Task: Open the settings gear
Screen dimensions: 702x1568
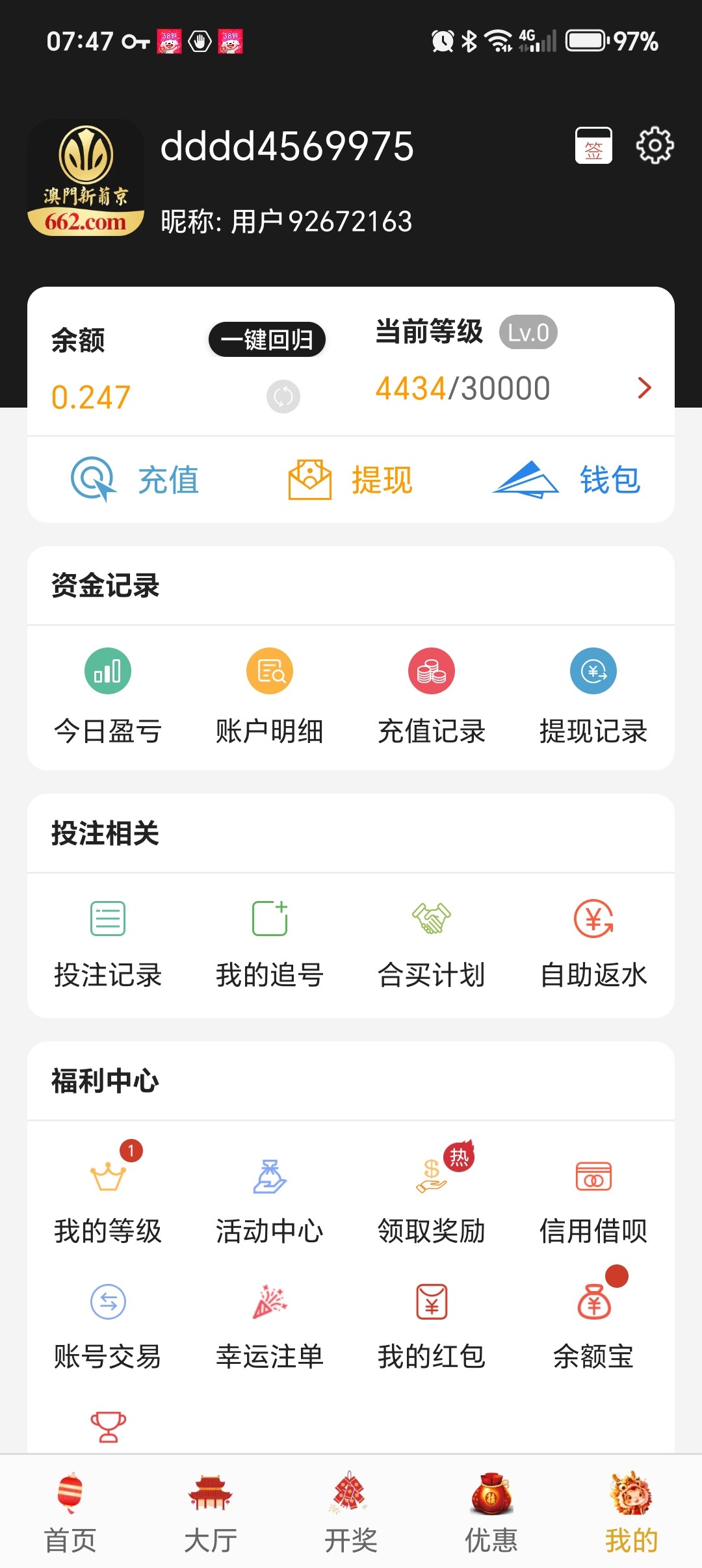Action: tap(655, 146)
